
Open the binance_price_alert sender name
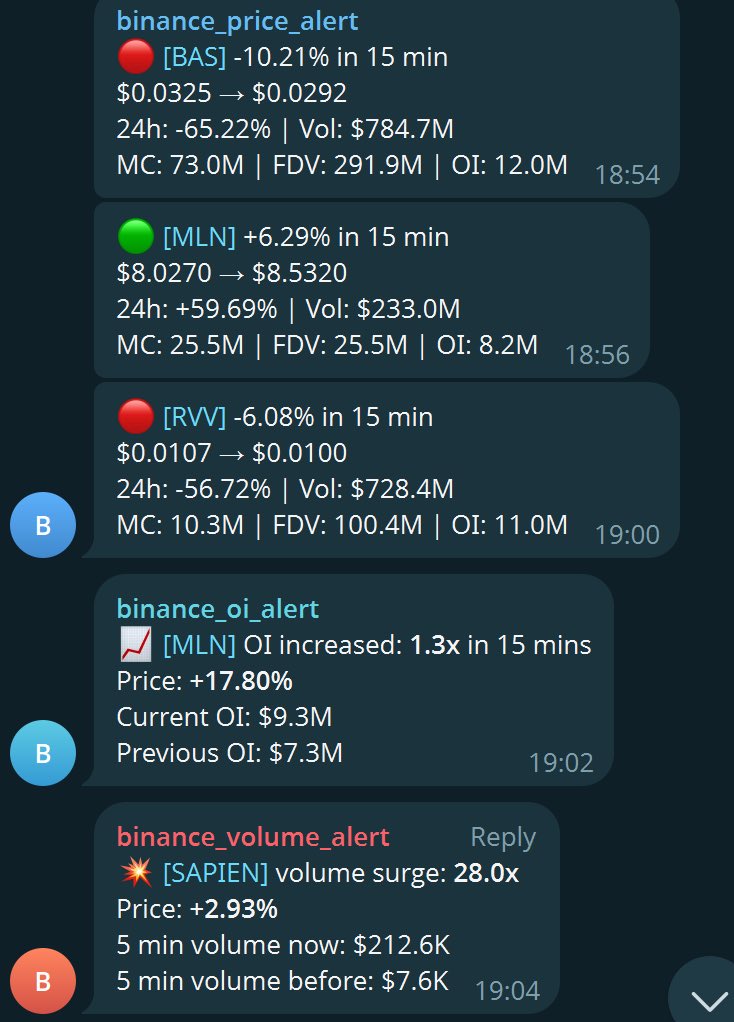pos(237,20)
